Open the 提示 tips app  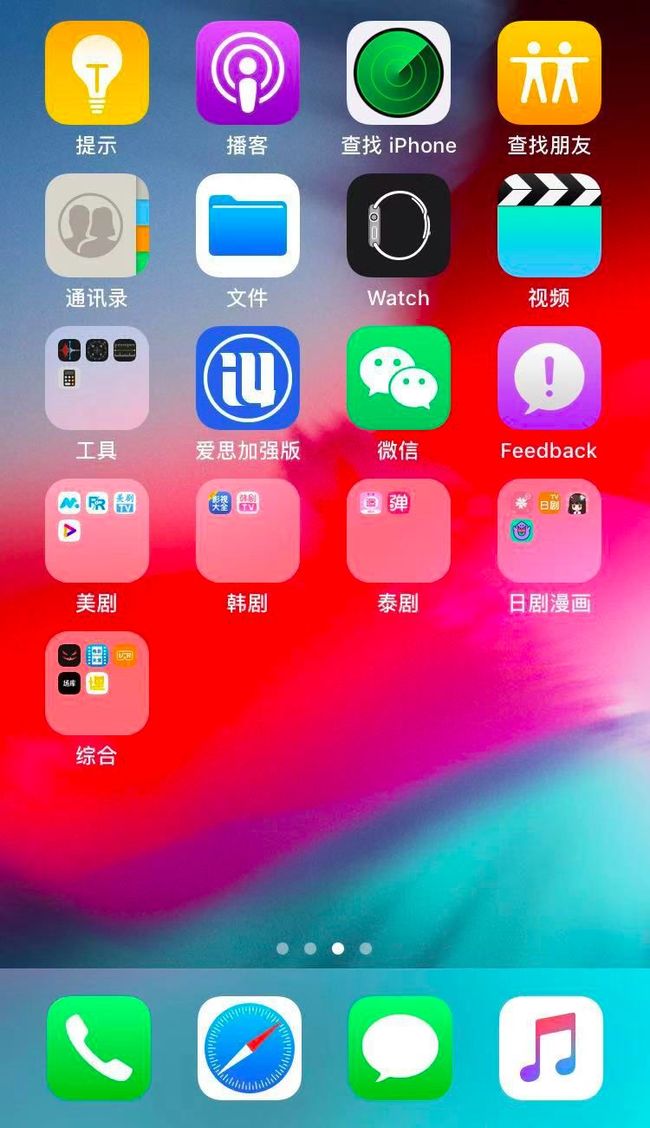[97, 73]
